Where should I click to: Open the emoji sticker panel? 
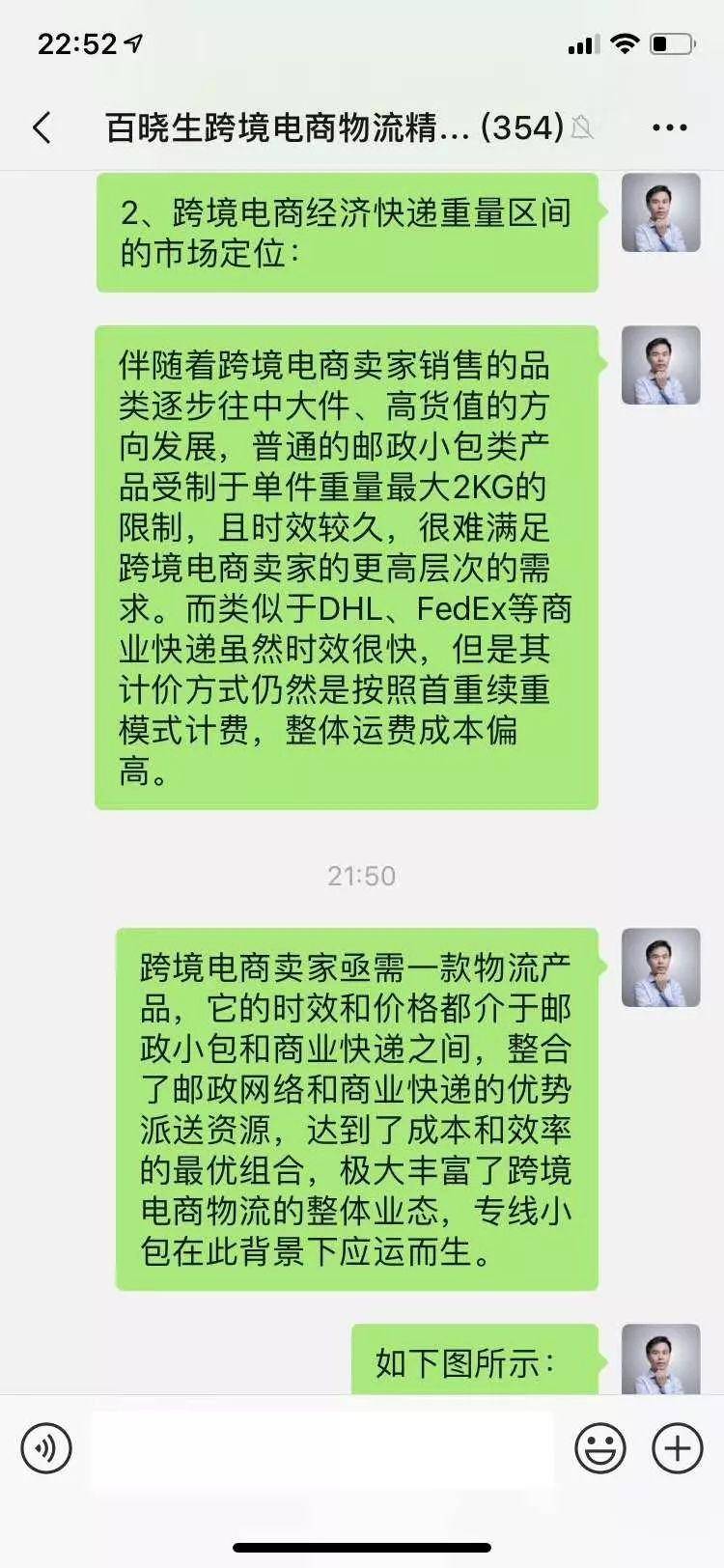pos(600,1448)
